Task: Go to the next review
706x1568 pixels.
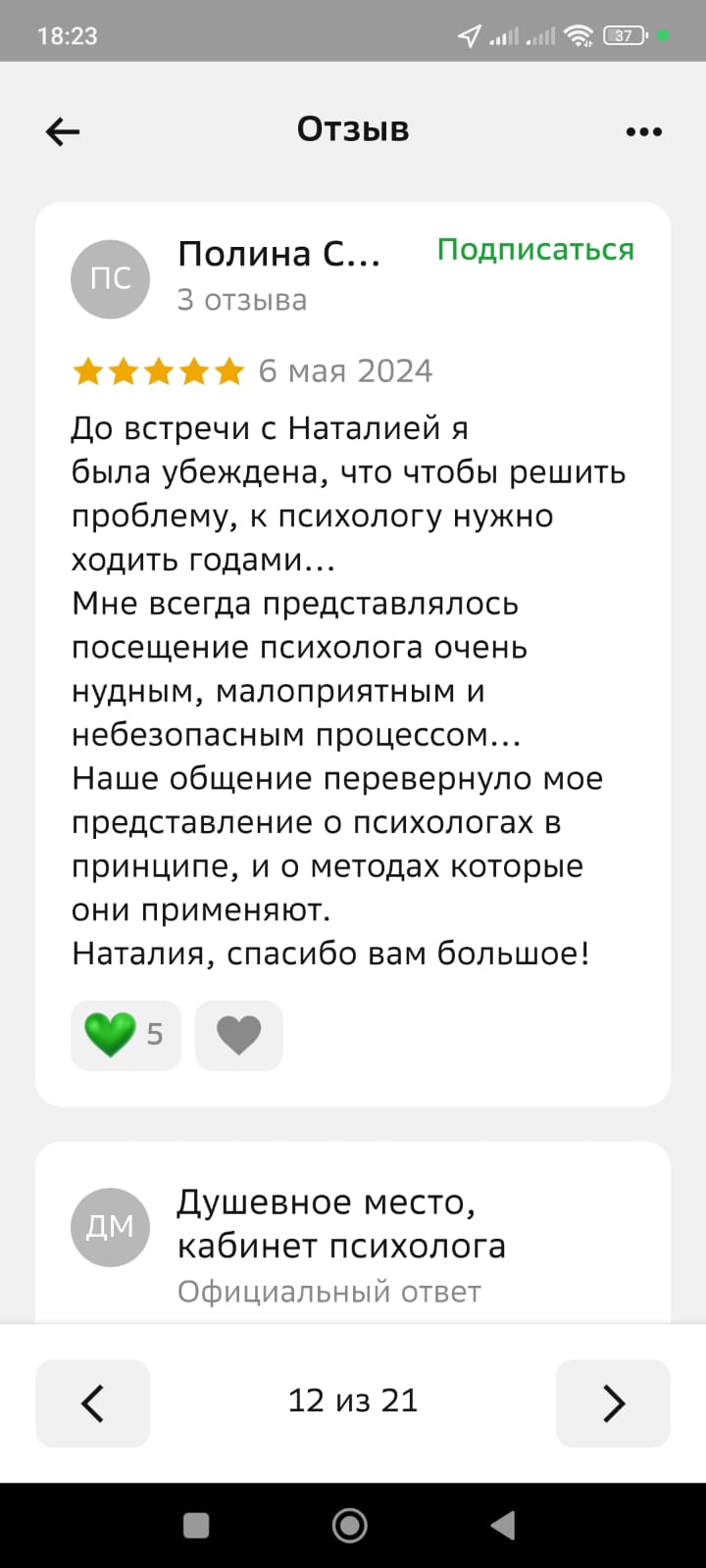Action: click(x=613, y=1402)
